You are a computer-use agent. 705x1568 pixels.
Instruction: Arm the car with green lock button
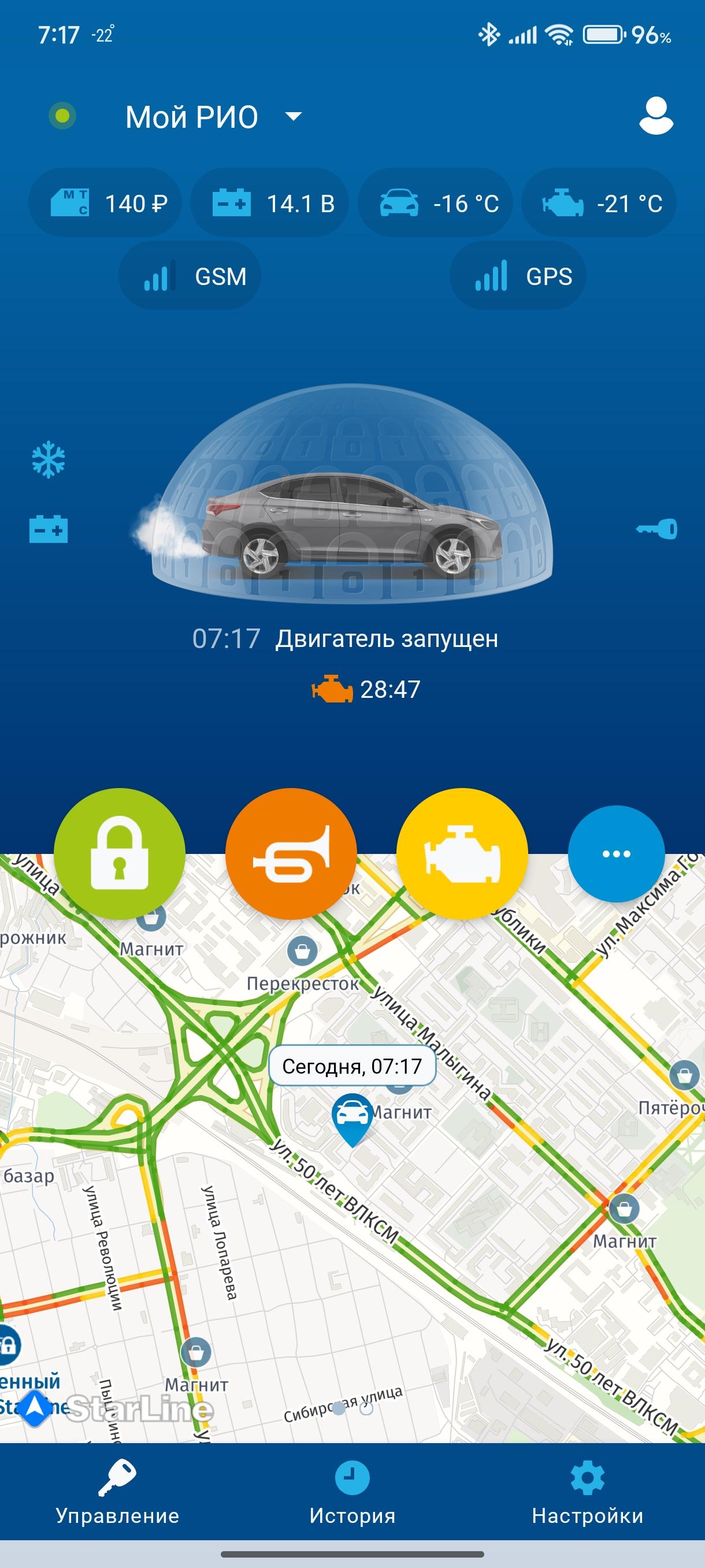click(x=119, y=853)
